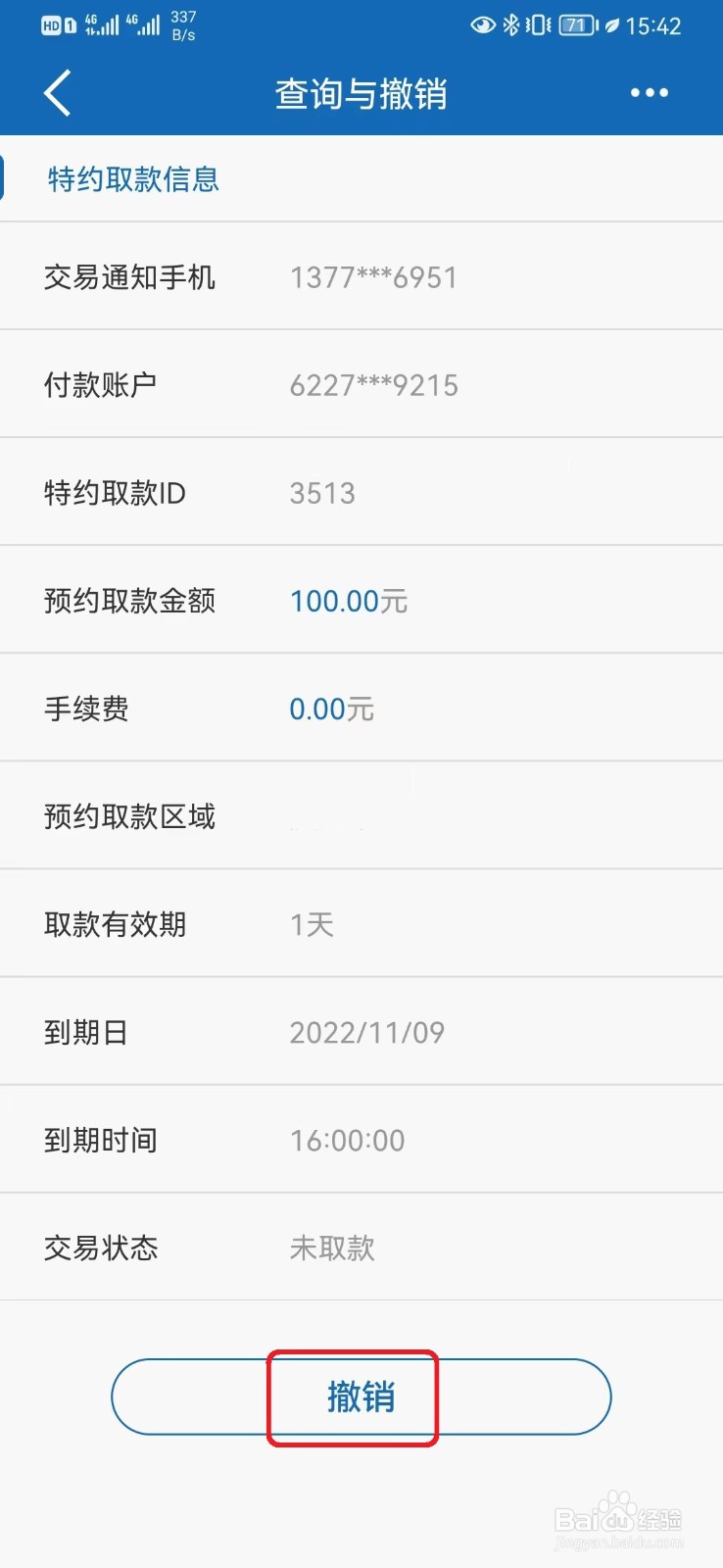Select the 100.00元 withdrawal amount
The image size is (723, 1568).
click(x=350, y=601)
